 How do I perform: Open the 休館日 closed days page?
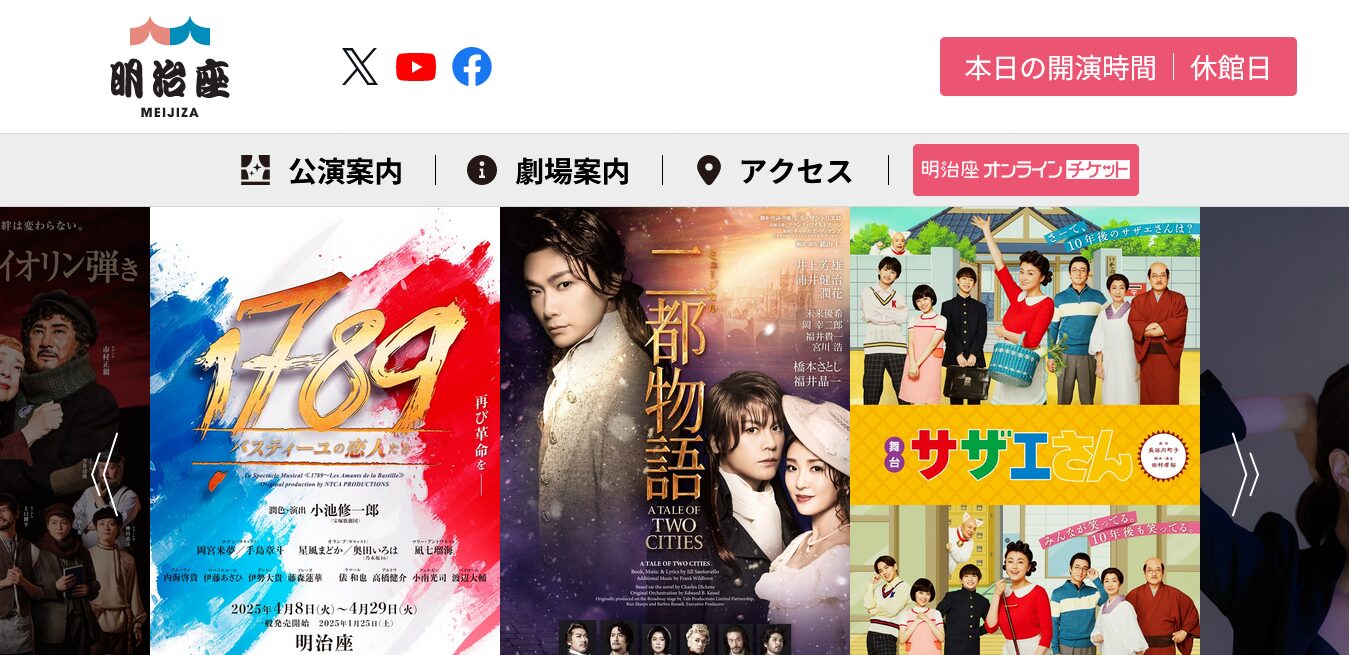click(1231, 68)
